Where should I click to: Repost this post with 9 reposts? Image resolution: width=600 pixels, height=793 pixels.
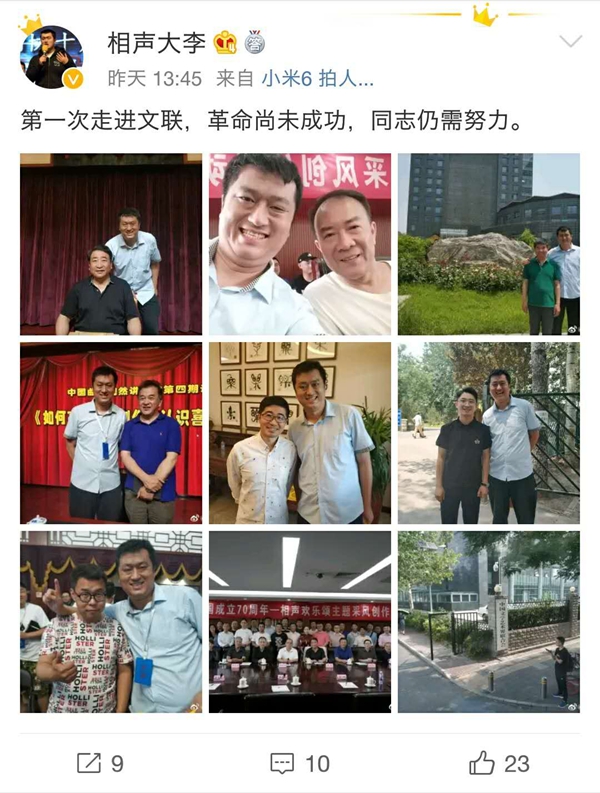point(100,763)
